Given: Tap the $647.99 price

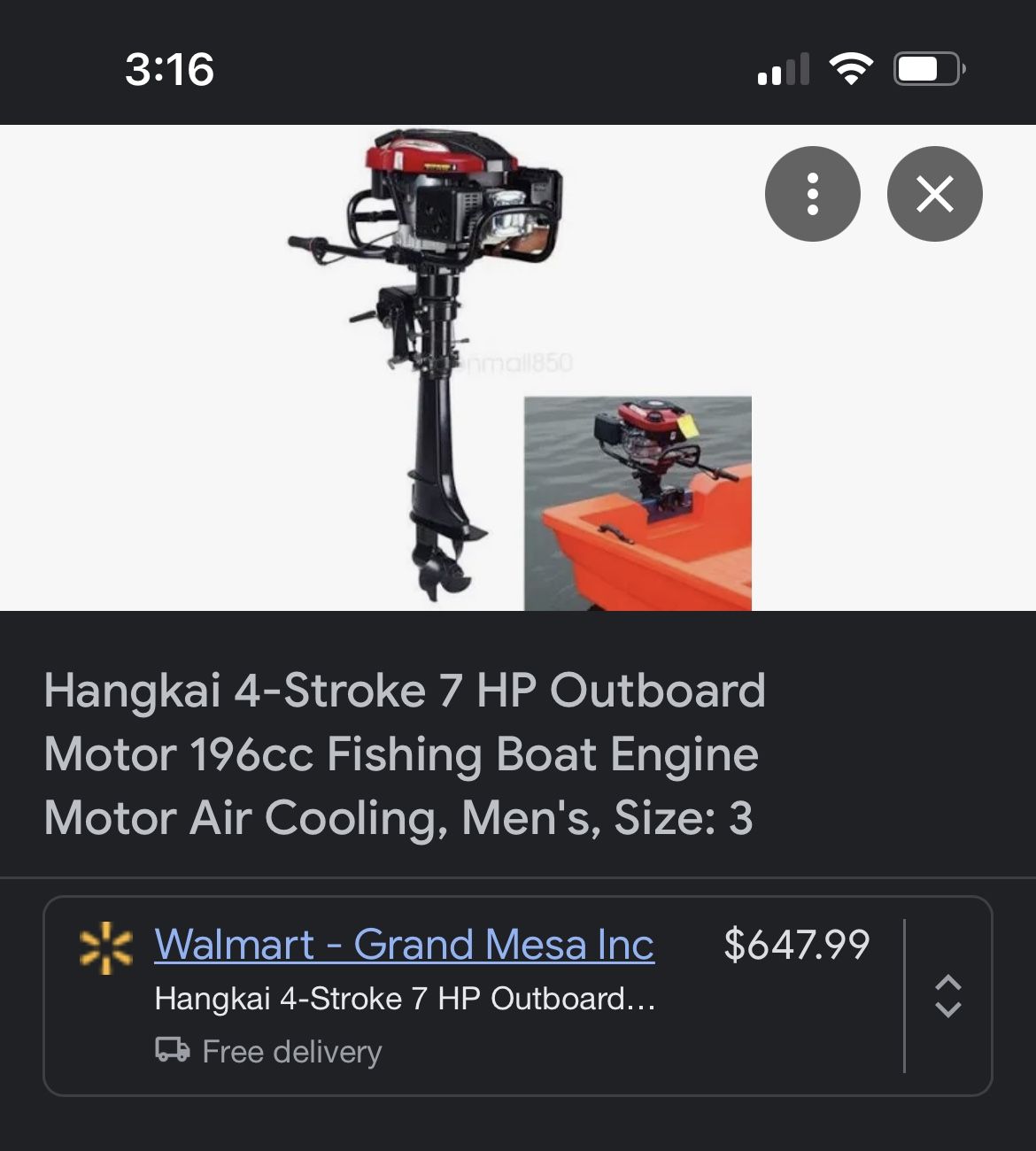Looking at the screenshot, I should click(x=798, y=944).
